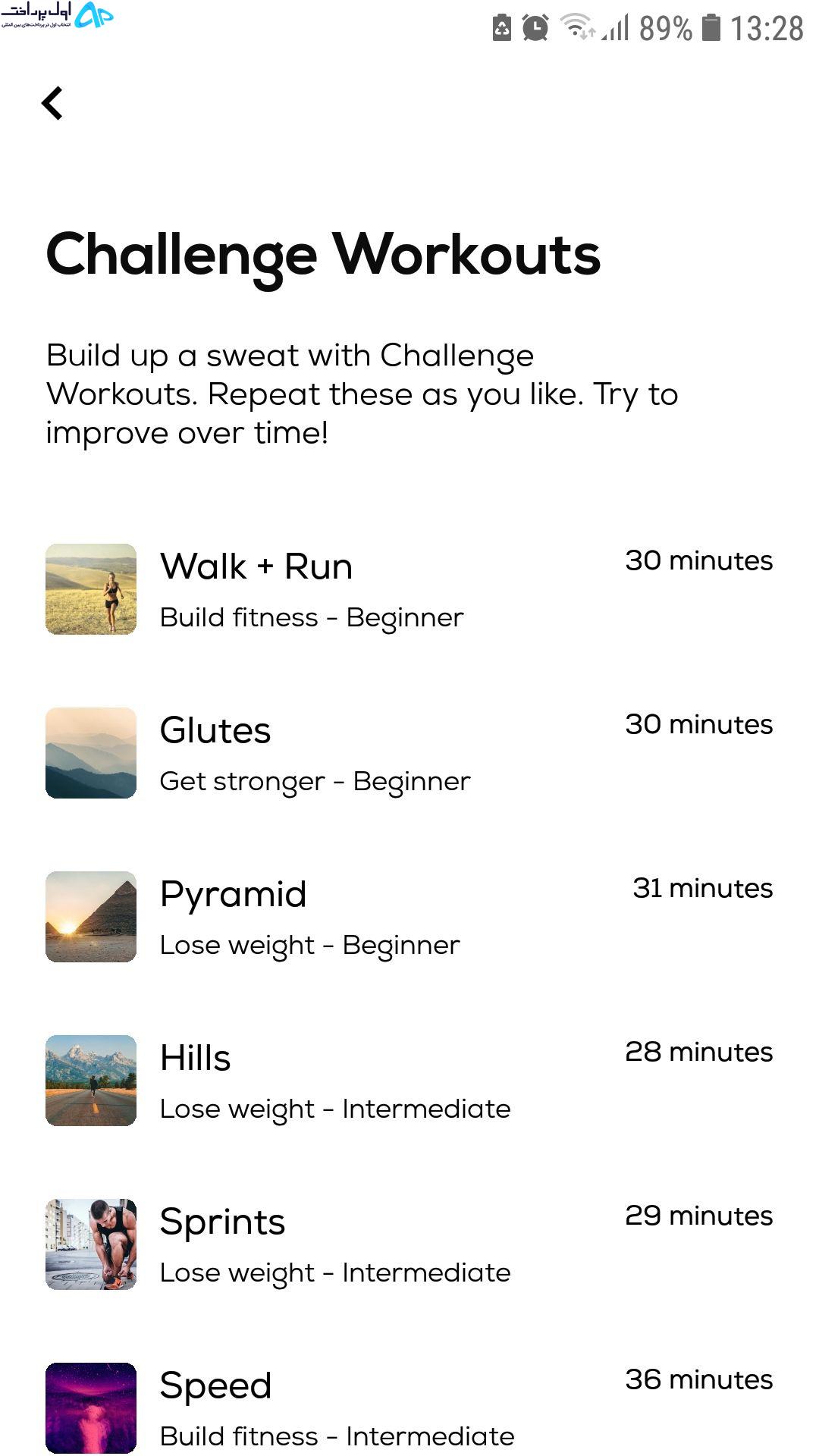Open the Sprints workout

point(409,1244)
